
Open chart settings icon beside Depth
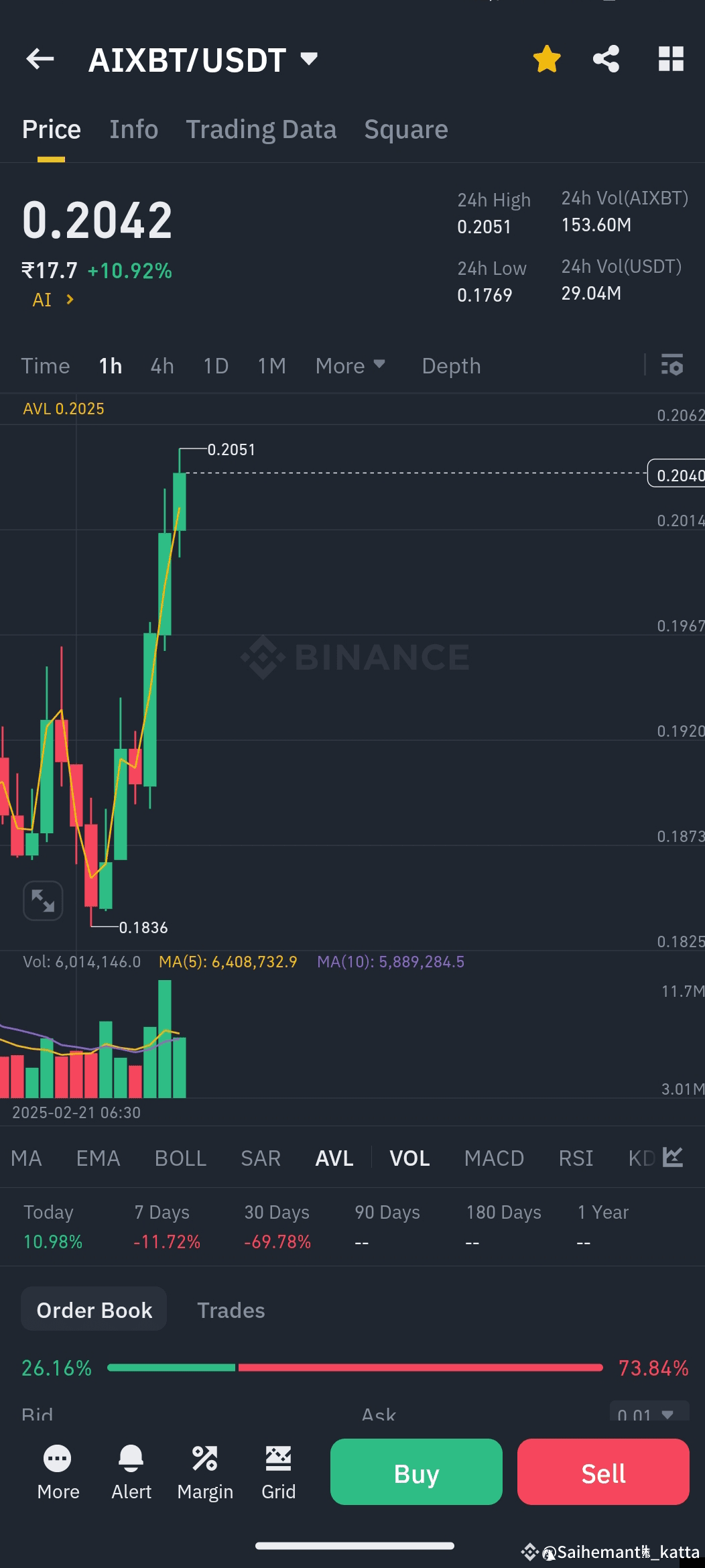tap(672, 365)
